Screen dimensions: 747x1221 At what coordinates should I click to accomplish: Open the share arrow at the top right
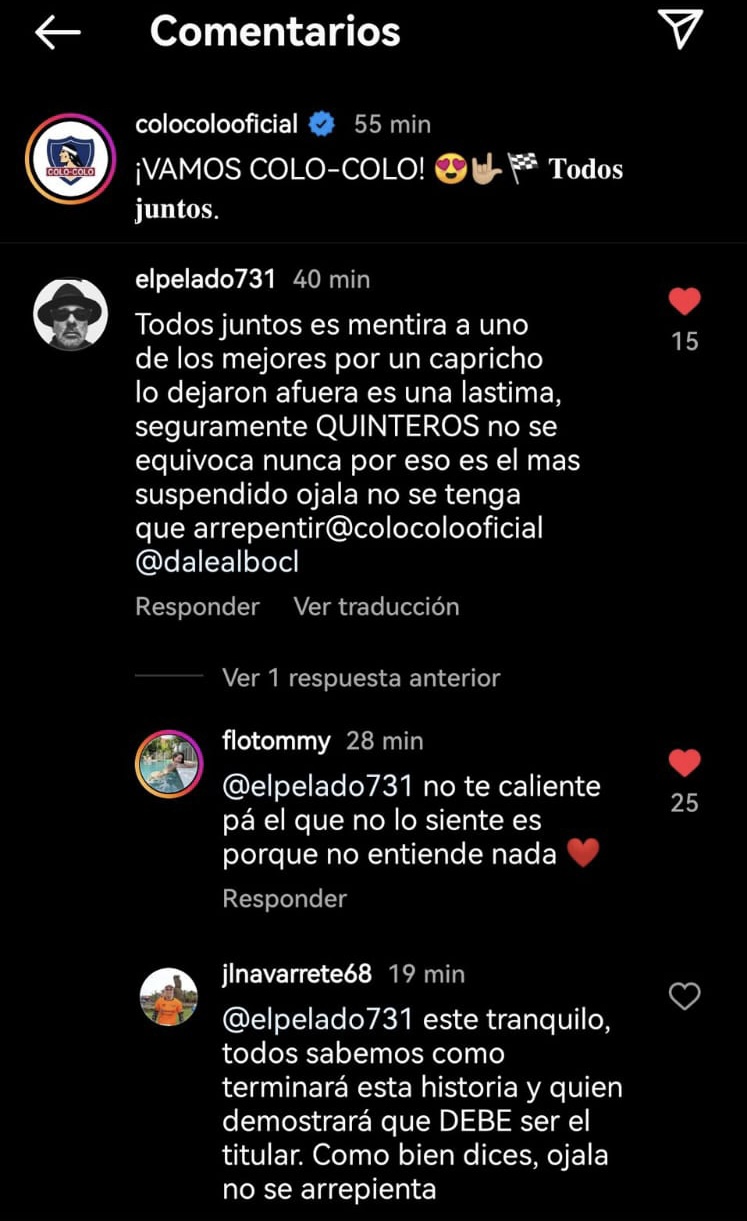click(682, 30)
